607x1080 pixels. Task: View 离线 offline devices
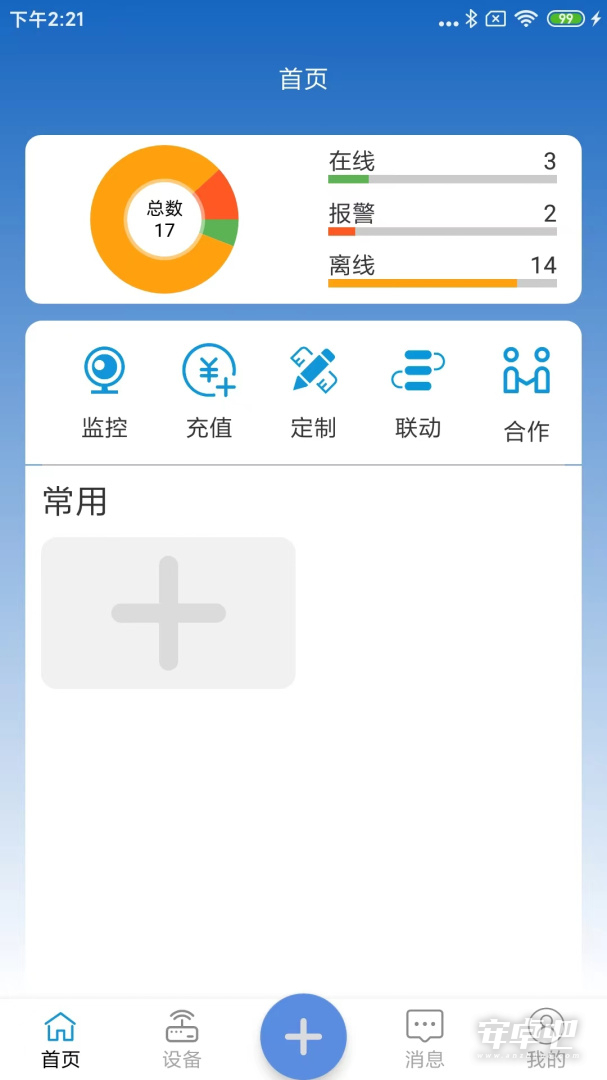(442, 271)
